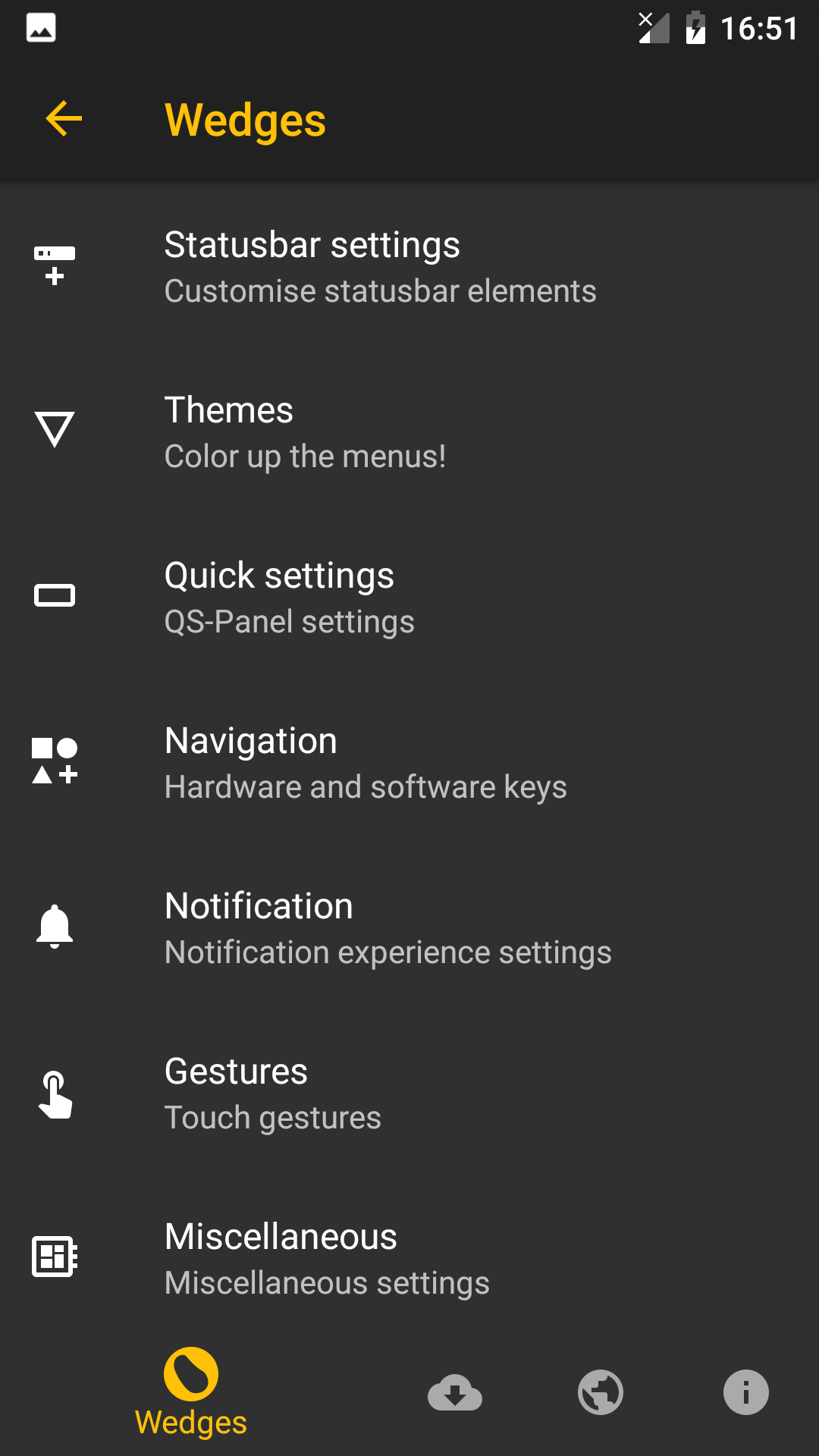This screenshot has width=819, height=1456.
Task: Open Notification experience settings
Action: point(409,928)
